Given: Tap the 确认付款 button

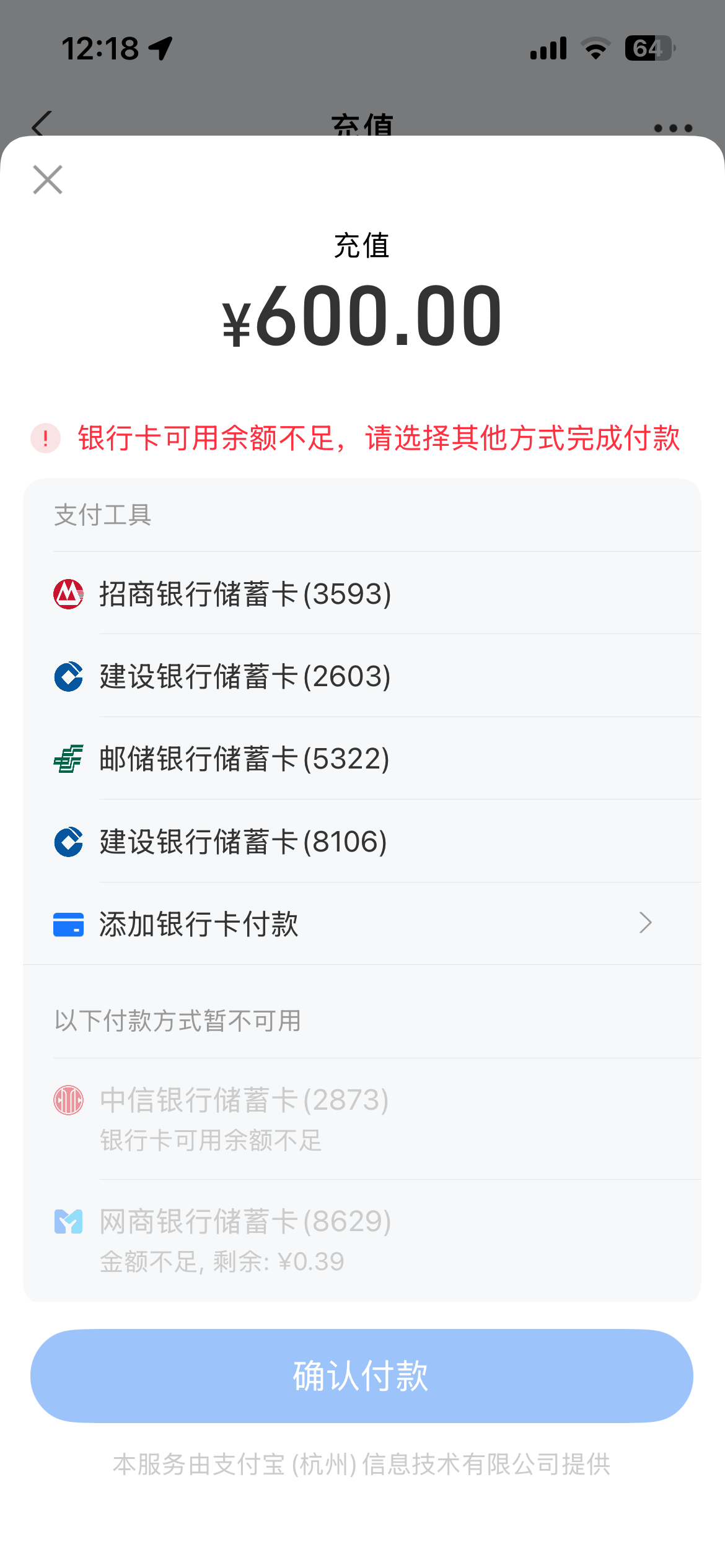Looking at the screenshot, I should (362, 1375).
